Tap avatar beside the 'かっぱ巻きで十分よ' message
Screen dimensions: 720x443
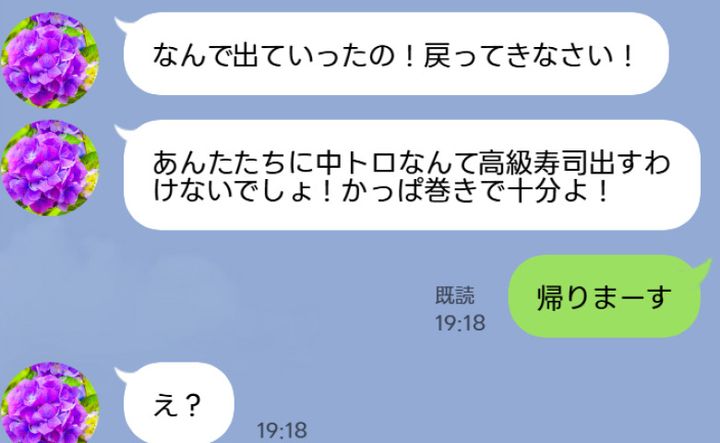[x=49, y=165]
